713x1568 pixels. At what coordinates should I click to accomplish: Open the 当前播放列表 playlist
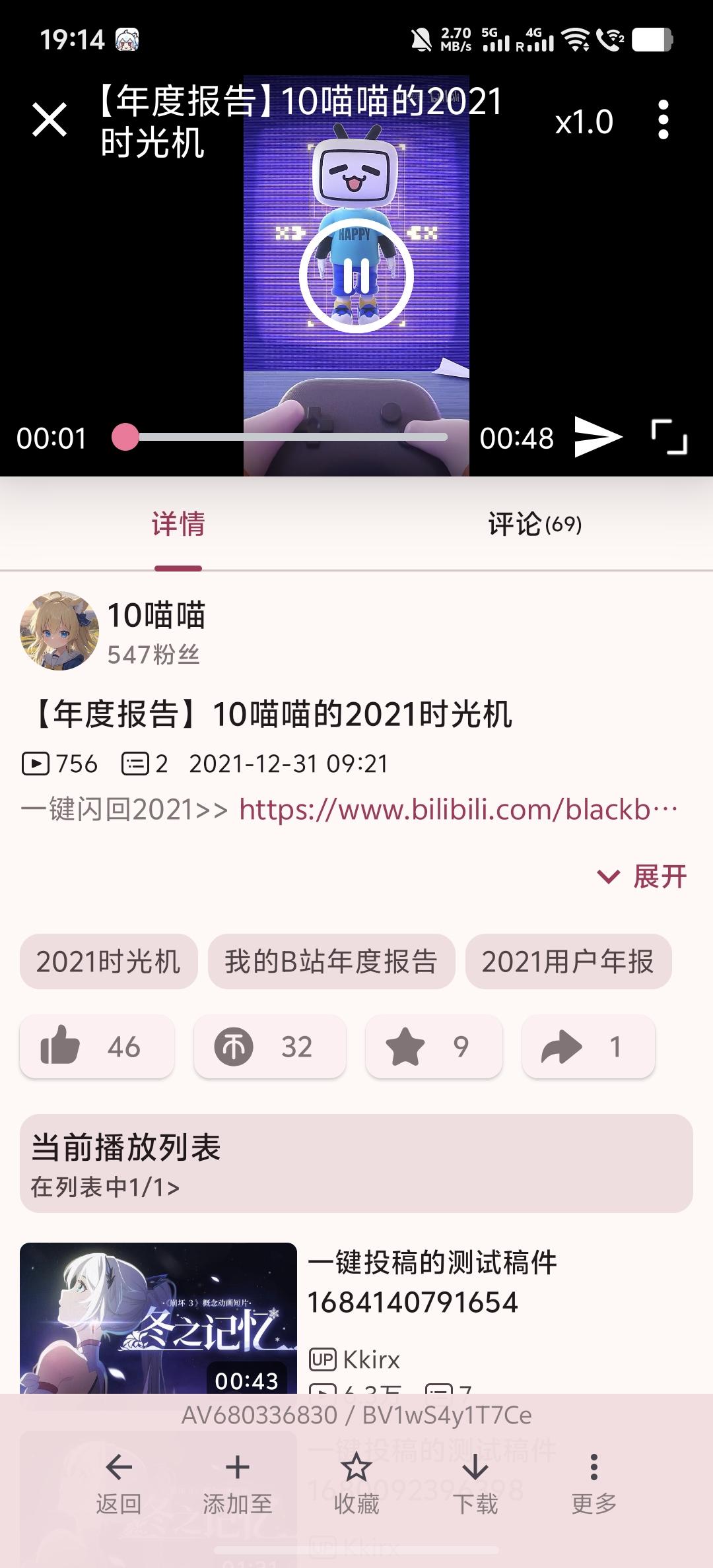coord(356,1163)
